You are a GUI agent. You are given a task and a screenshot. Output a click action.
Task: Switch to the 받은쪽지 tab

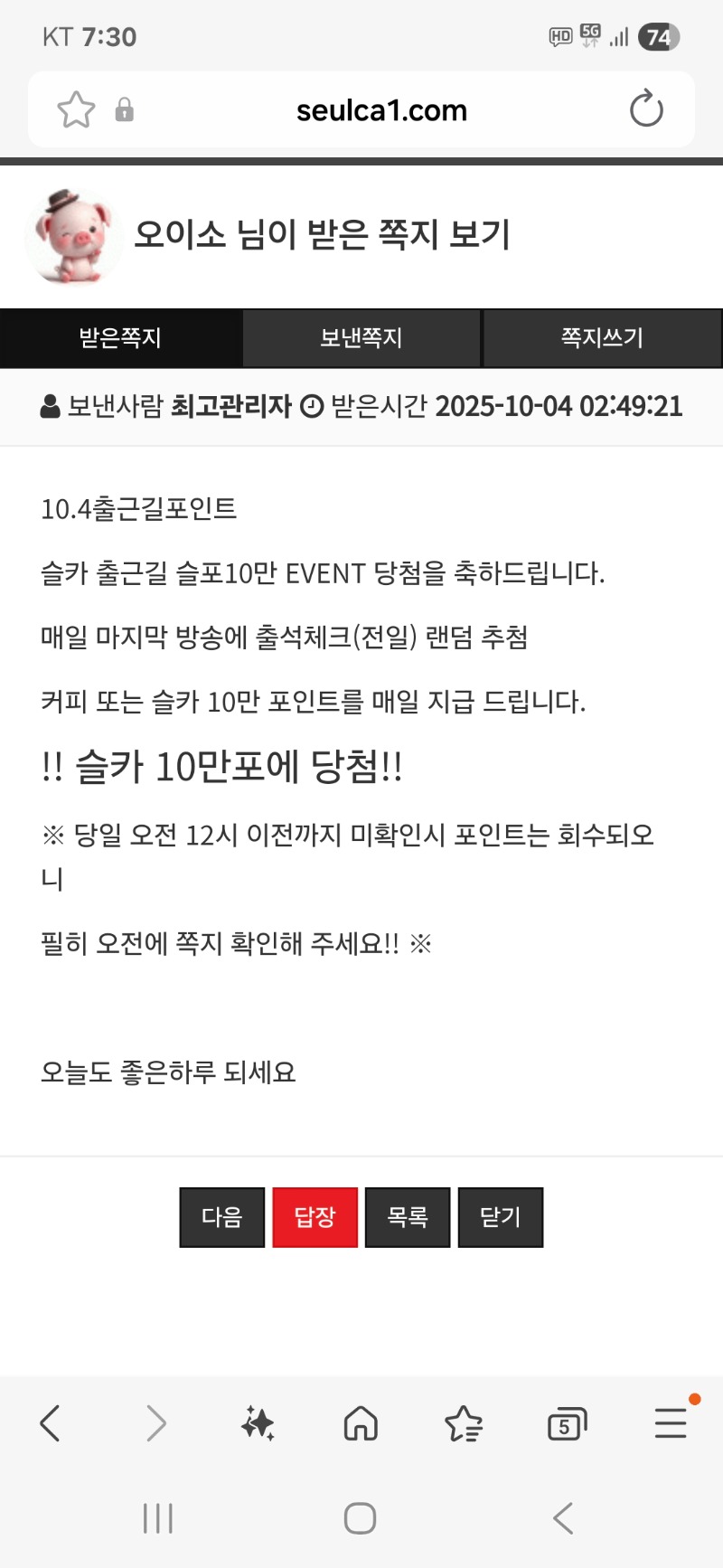point(120,338)
